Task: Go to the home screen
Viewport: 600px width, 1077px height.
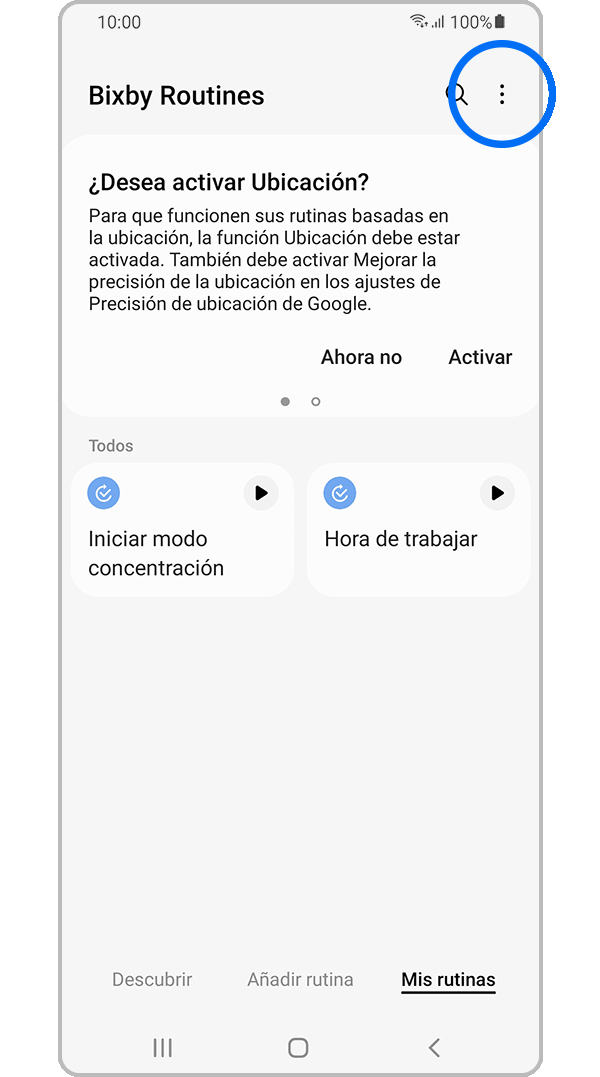Action: 298,1047
